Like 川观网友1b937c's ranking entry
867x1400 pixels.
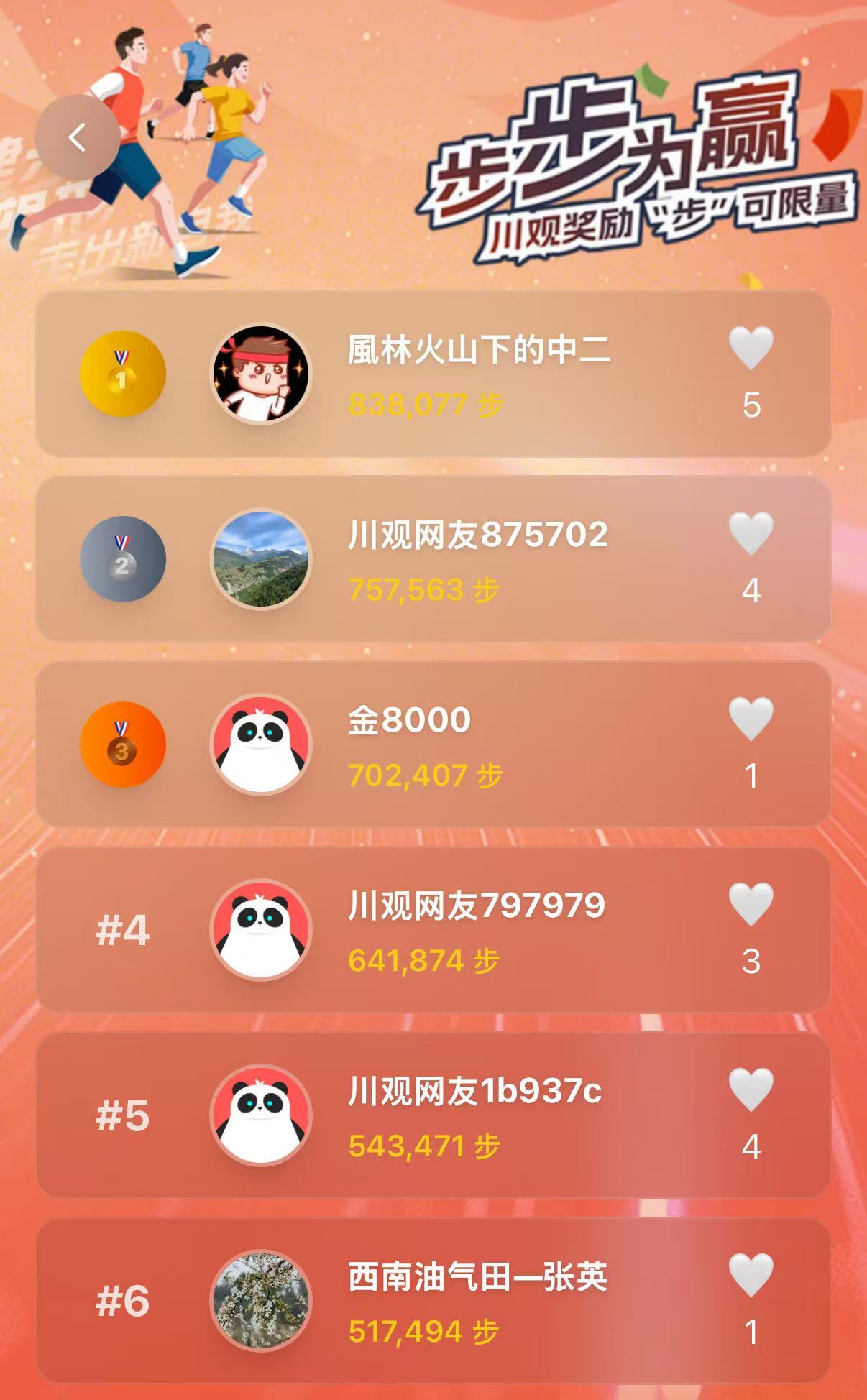click(x=751, y=1090)
